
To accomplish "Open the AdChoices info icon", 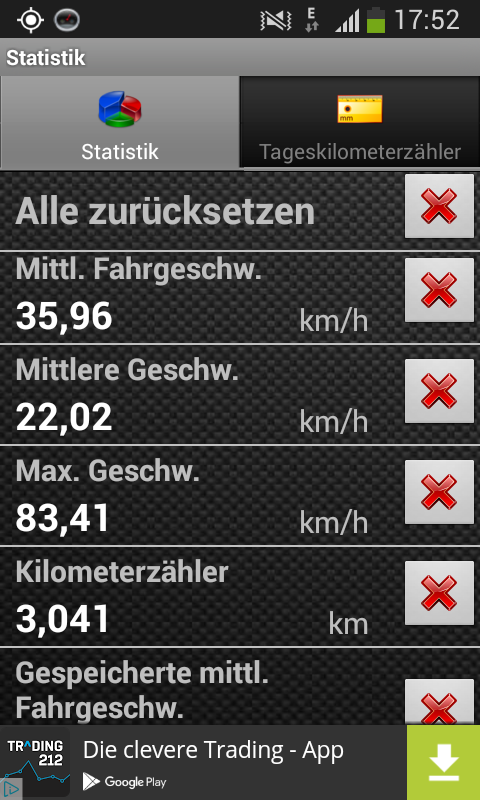I will point(10,789).
